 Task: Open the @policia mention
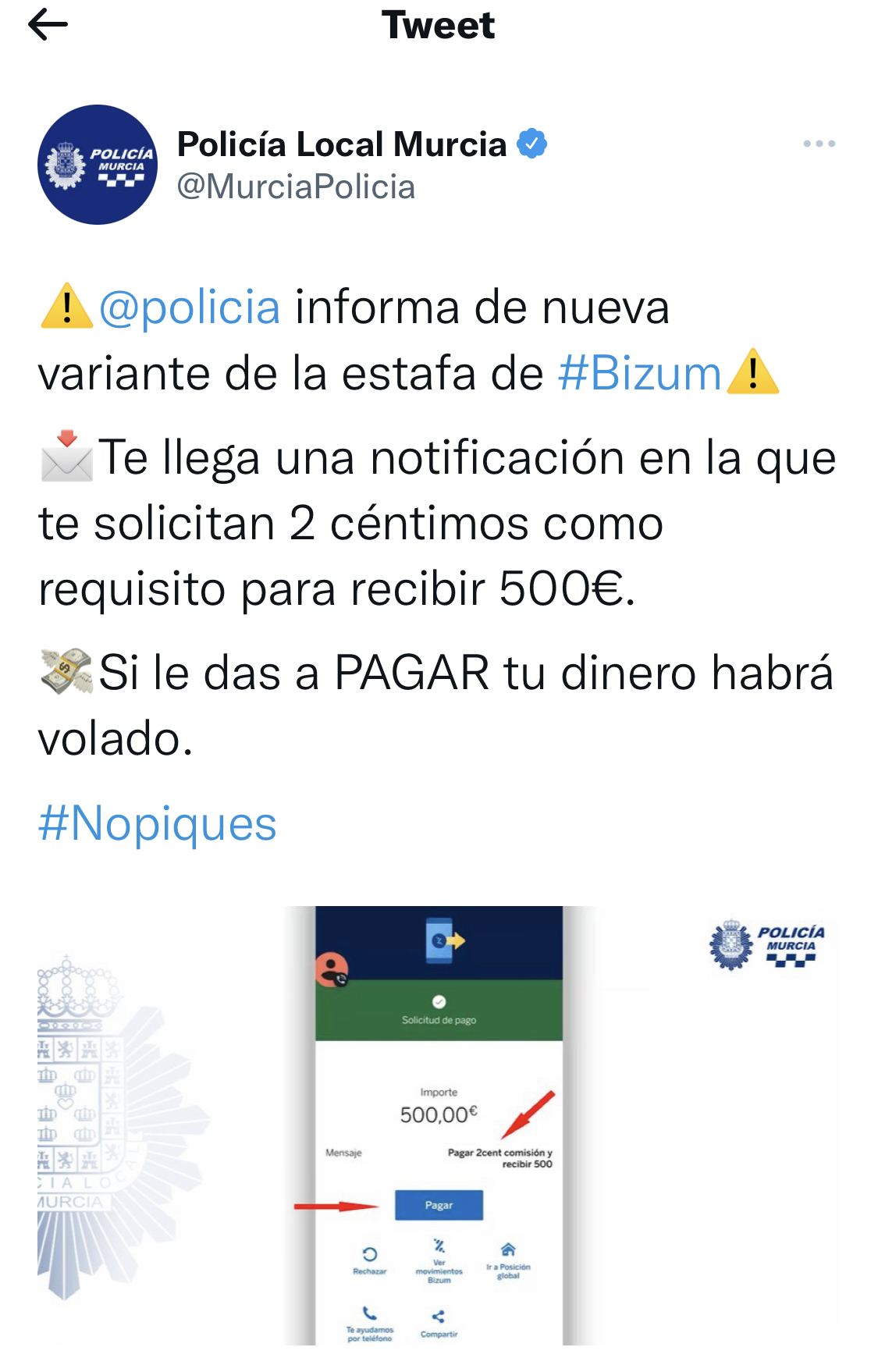[x=190, y=307]
